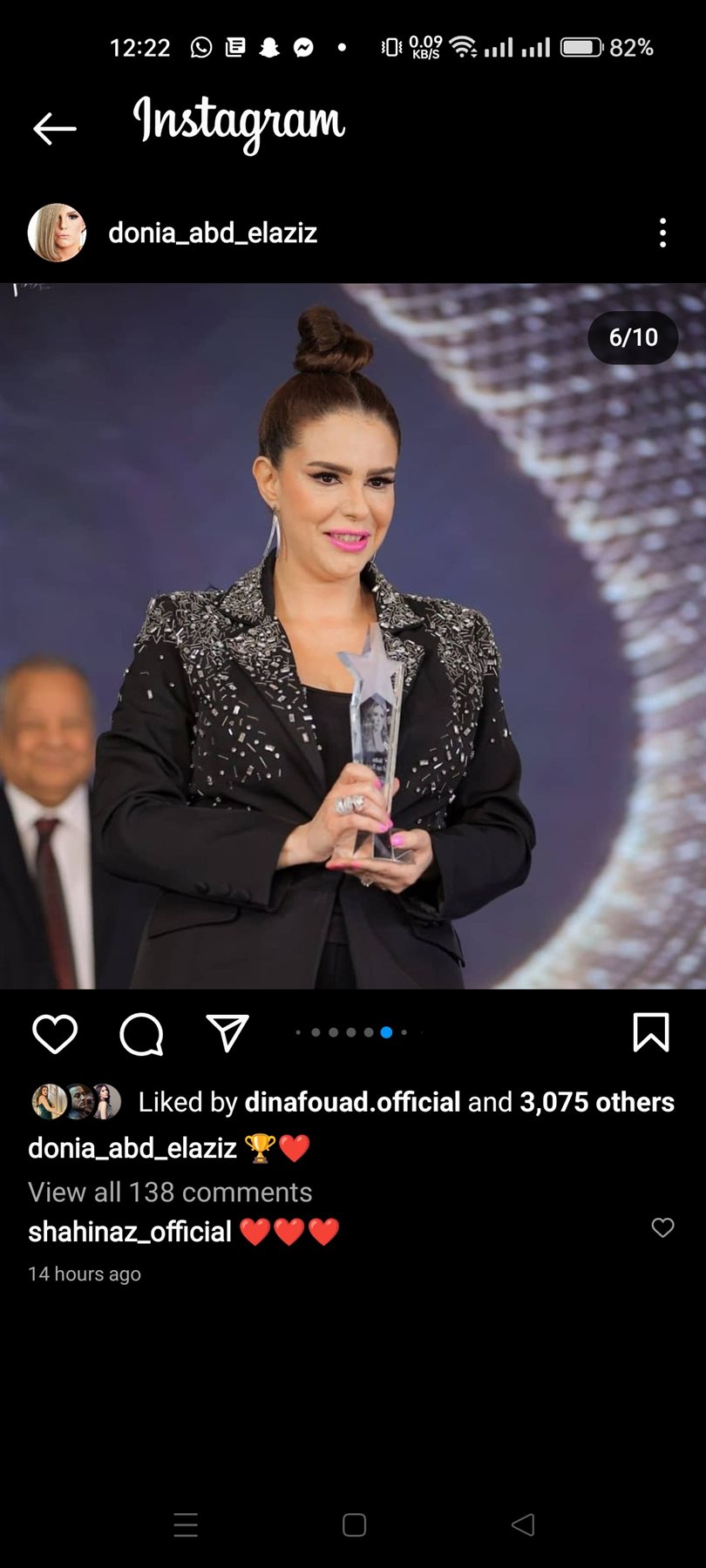This screenshot has height=1568, width=706.
Task: Like the post with the heart icon
Action: point(55,1034)
